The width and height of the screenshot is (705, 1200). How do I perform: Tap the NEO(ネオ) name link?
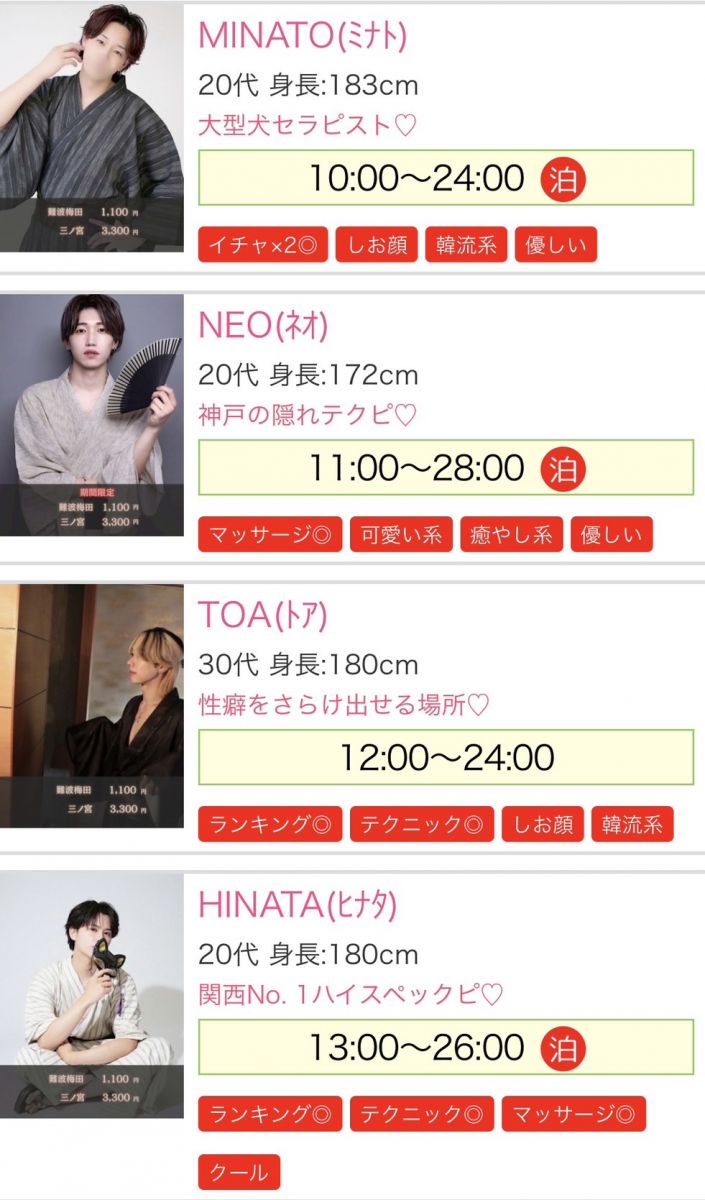(x=263, y=325)
